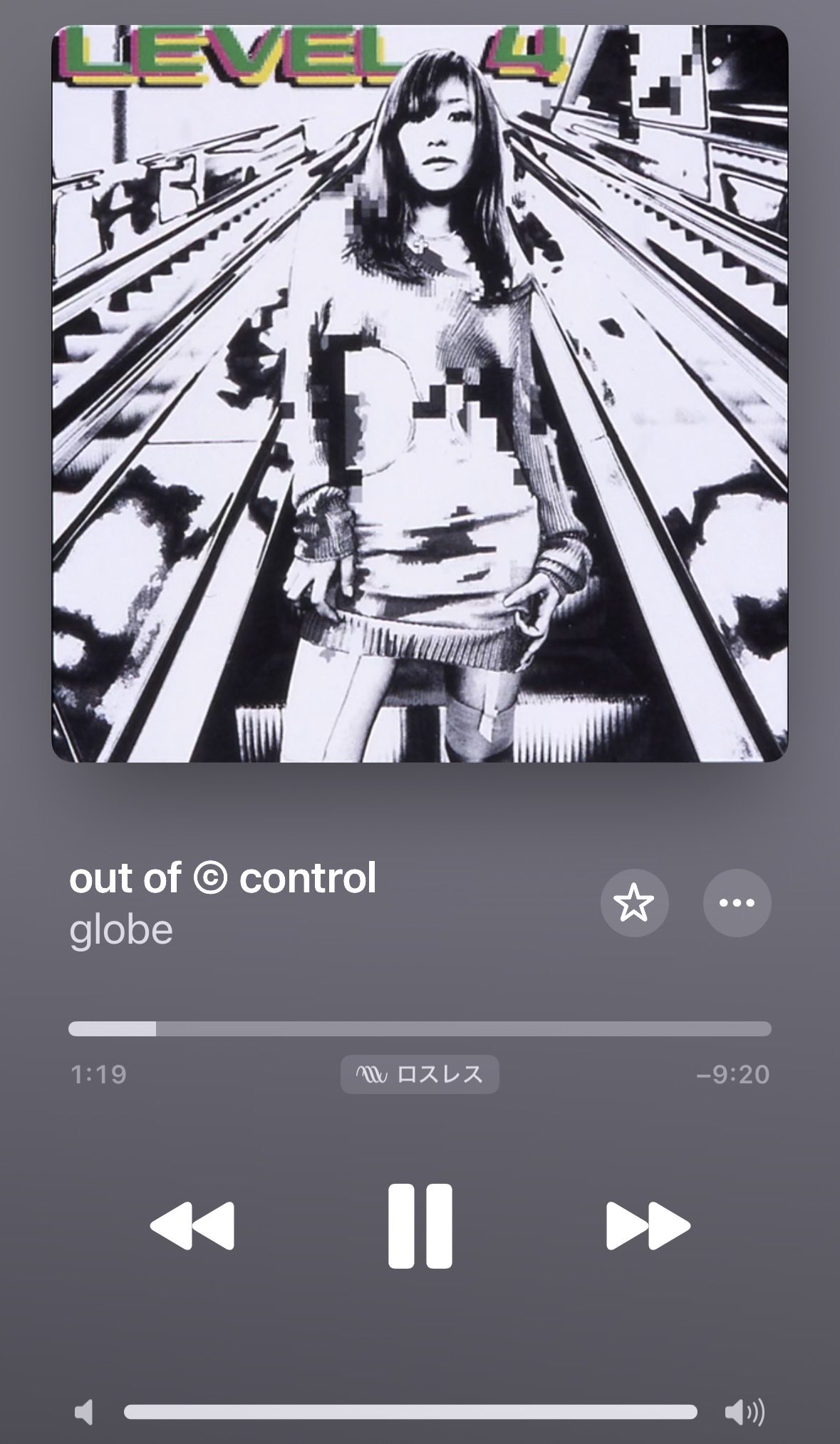Tap the lossless audio quality badge
Viewport: 840px width, 1444px height.
pyautogui.click(x=420, y=1074)
